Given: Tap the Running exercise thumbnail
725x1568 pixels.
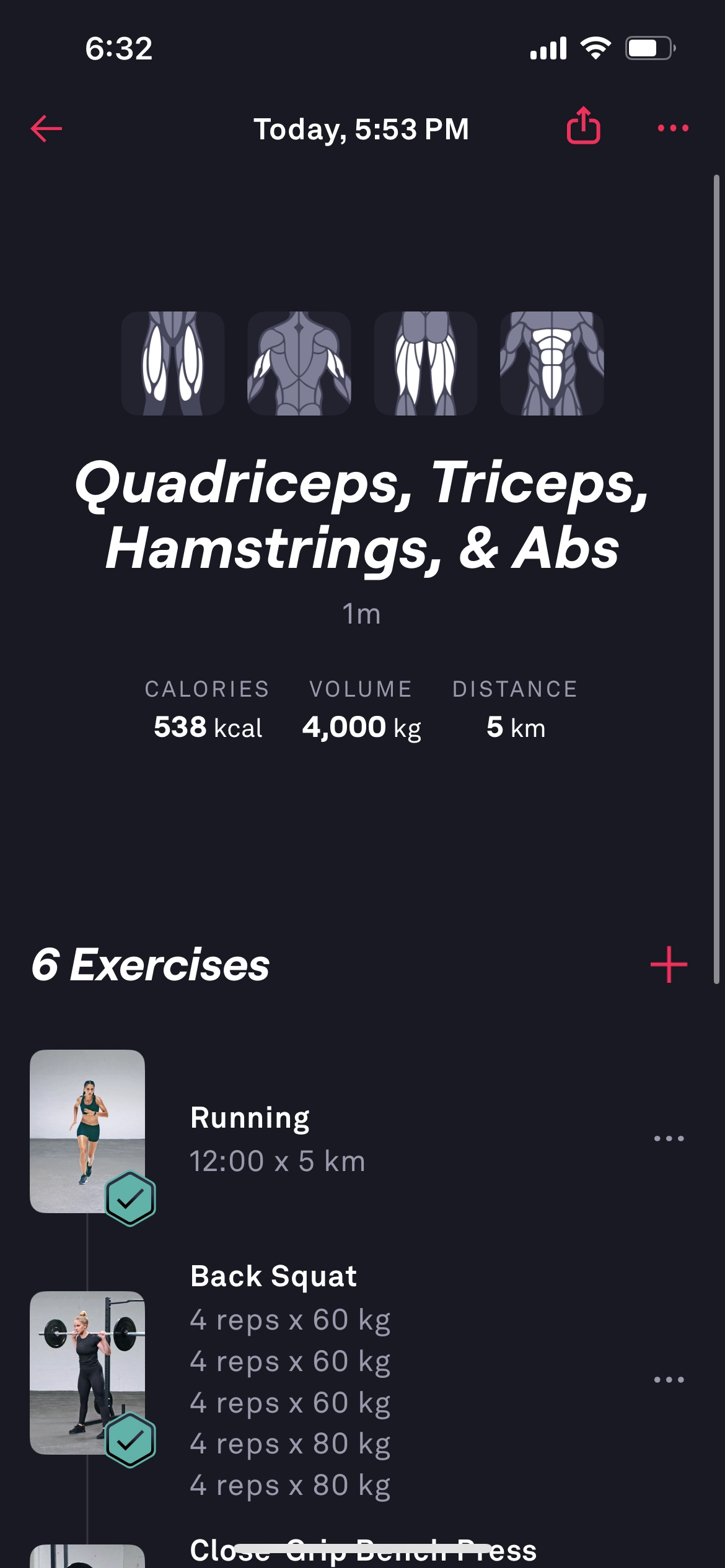Looking at the screenshot, I should click(87, 1130).
